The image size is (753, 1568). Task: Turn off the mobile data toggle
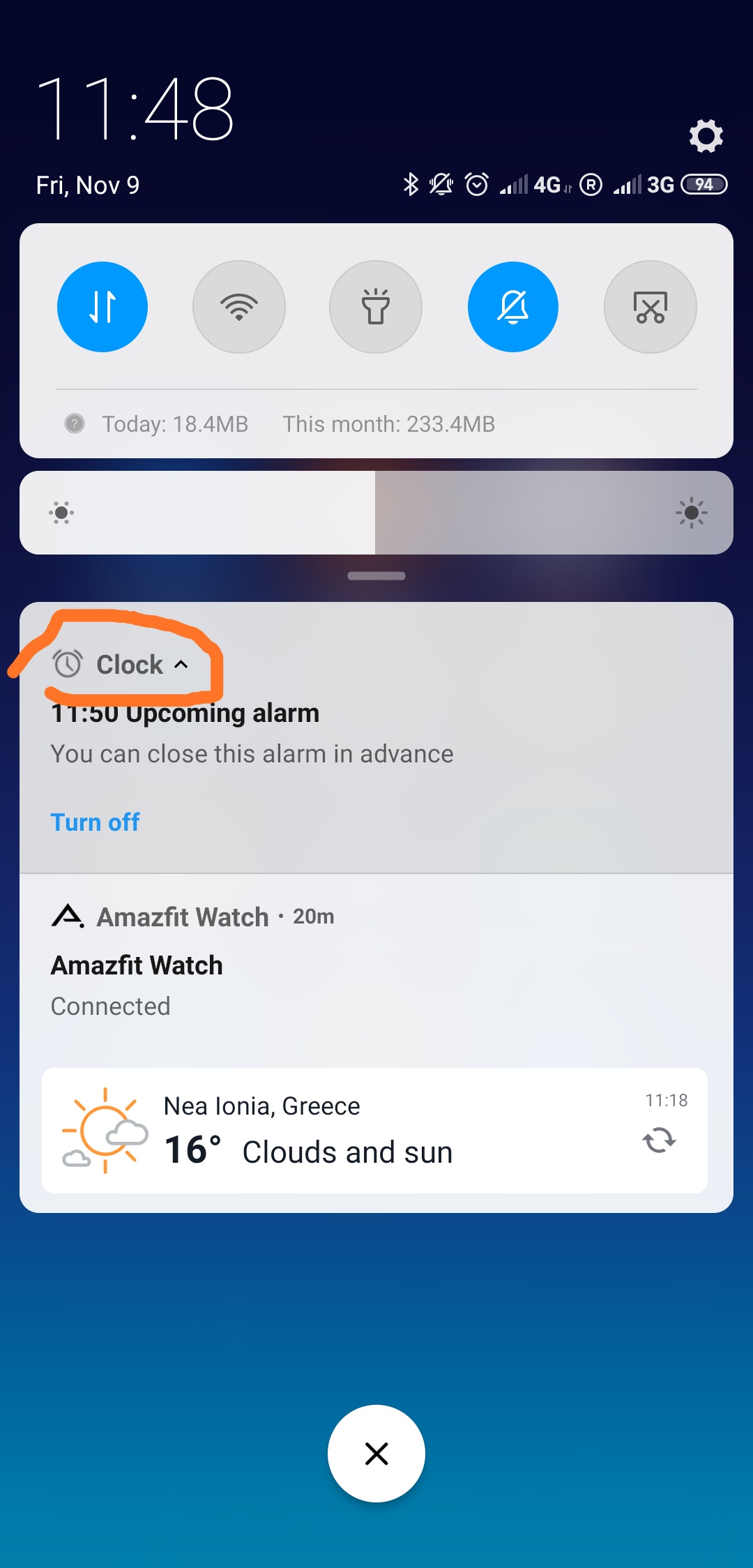(x=102, y=307)
